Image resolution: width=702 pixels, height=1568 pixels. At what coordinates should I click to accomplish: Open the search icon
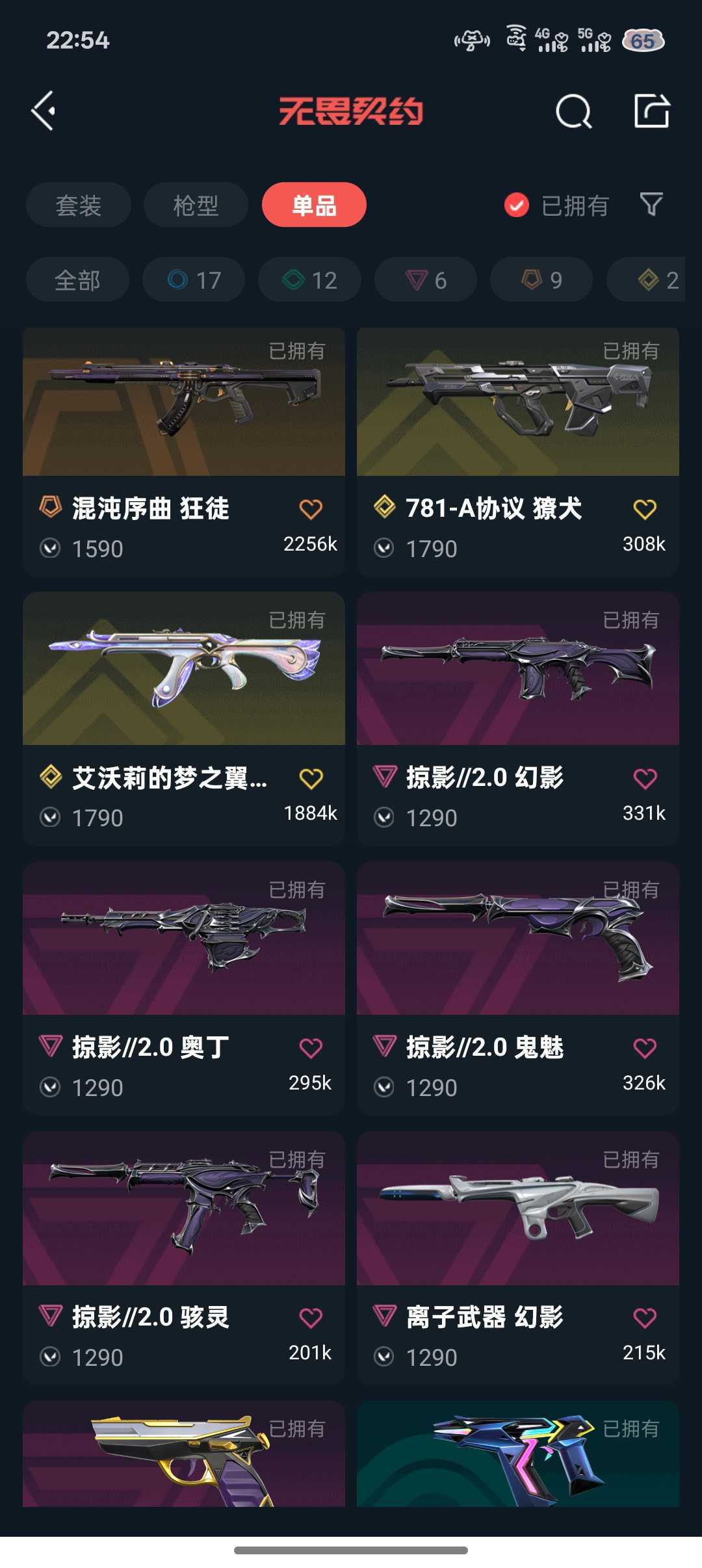point(573,111)
